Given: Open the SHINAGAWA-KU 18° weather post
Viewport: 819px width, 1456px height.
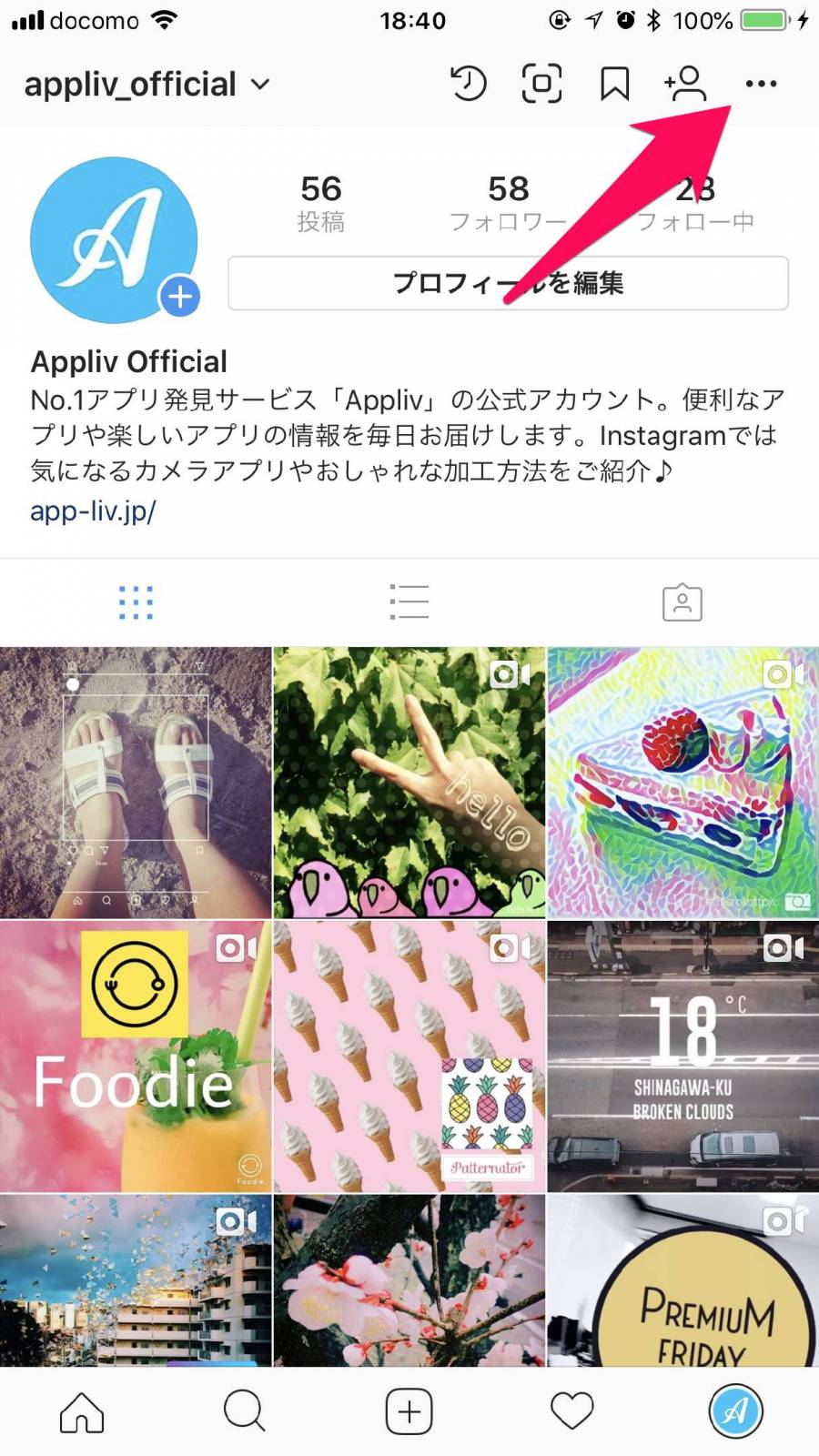Looking at the screenshot, I should (x=682, y=1056).
